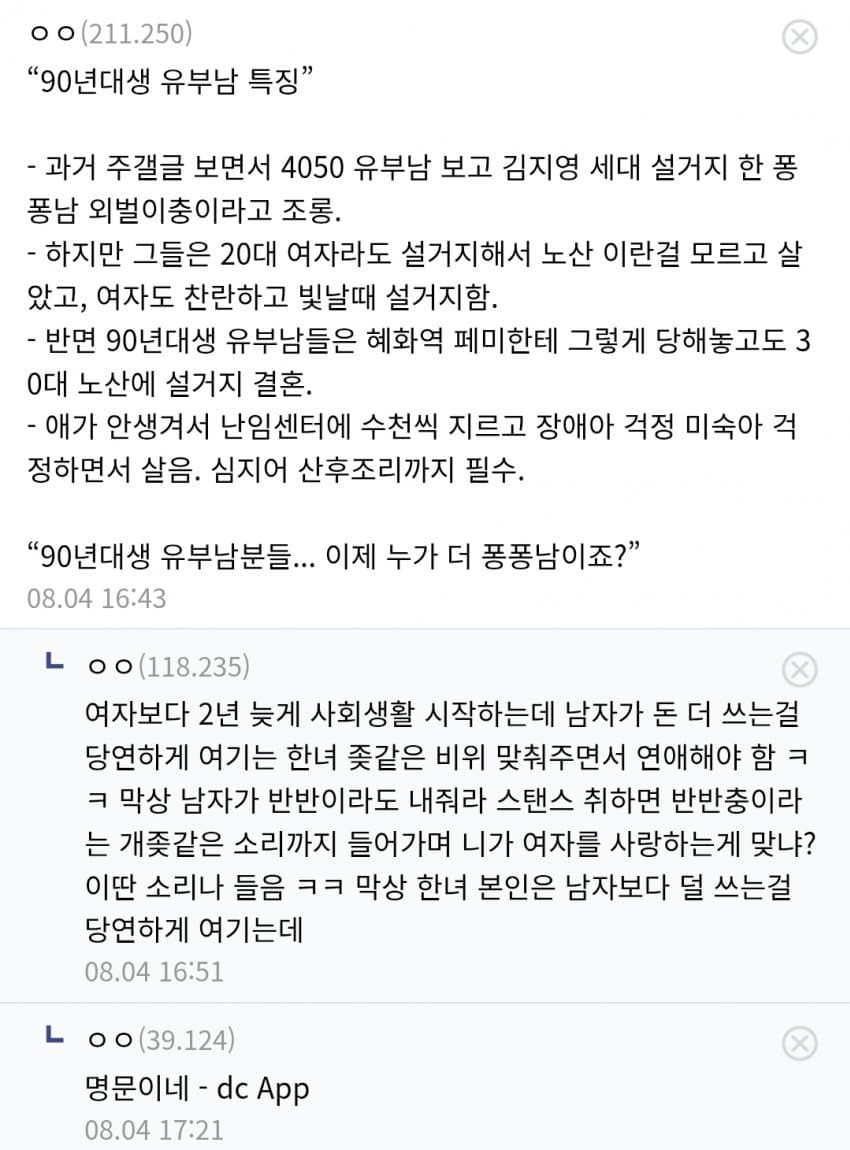Delete the reply from user 118.235
The image size is (850, 1150).
pyautogui.click(x=799, y=670)
